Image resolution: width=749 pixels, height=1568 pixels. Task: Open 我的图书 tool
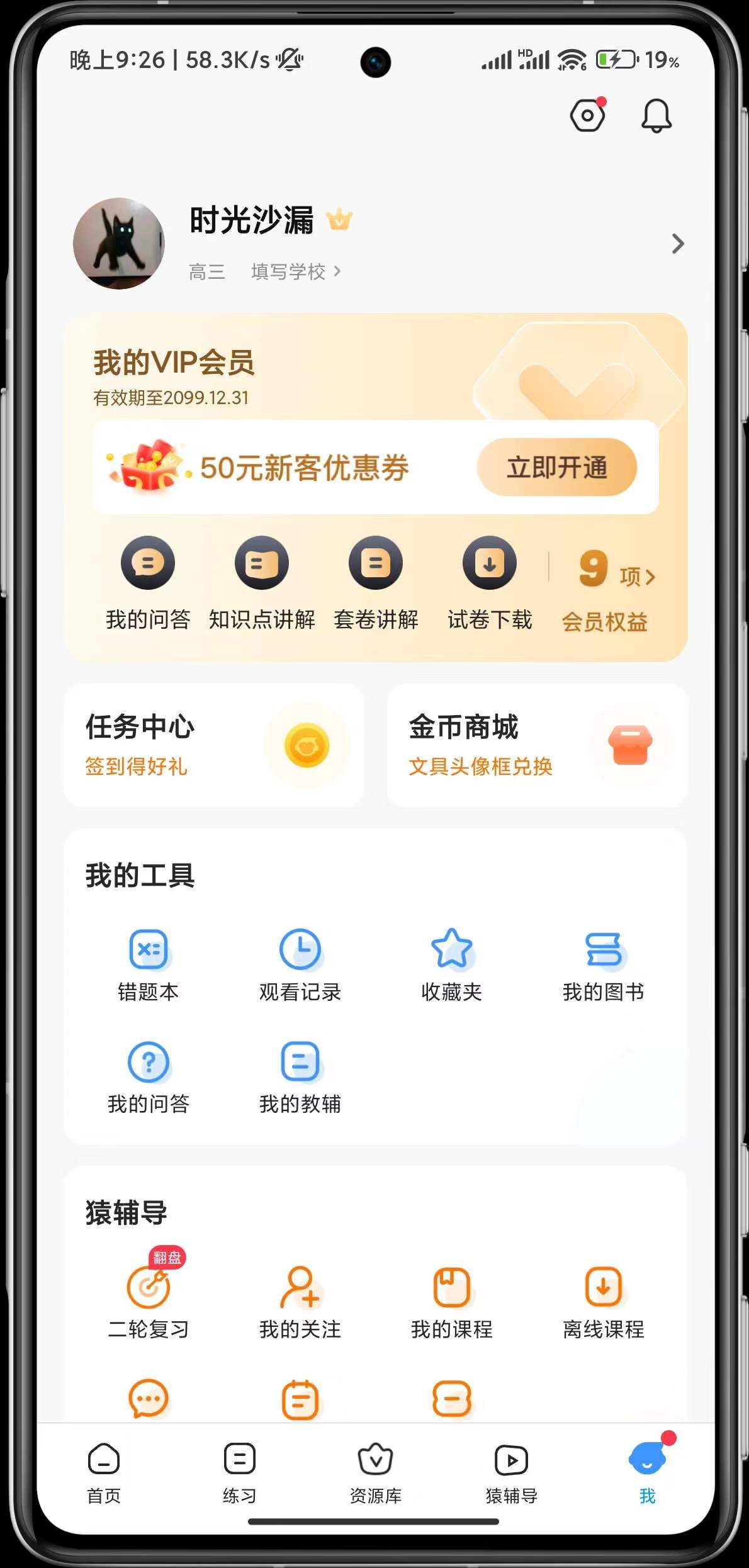pos(603,964)
